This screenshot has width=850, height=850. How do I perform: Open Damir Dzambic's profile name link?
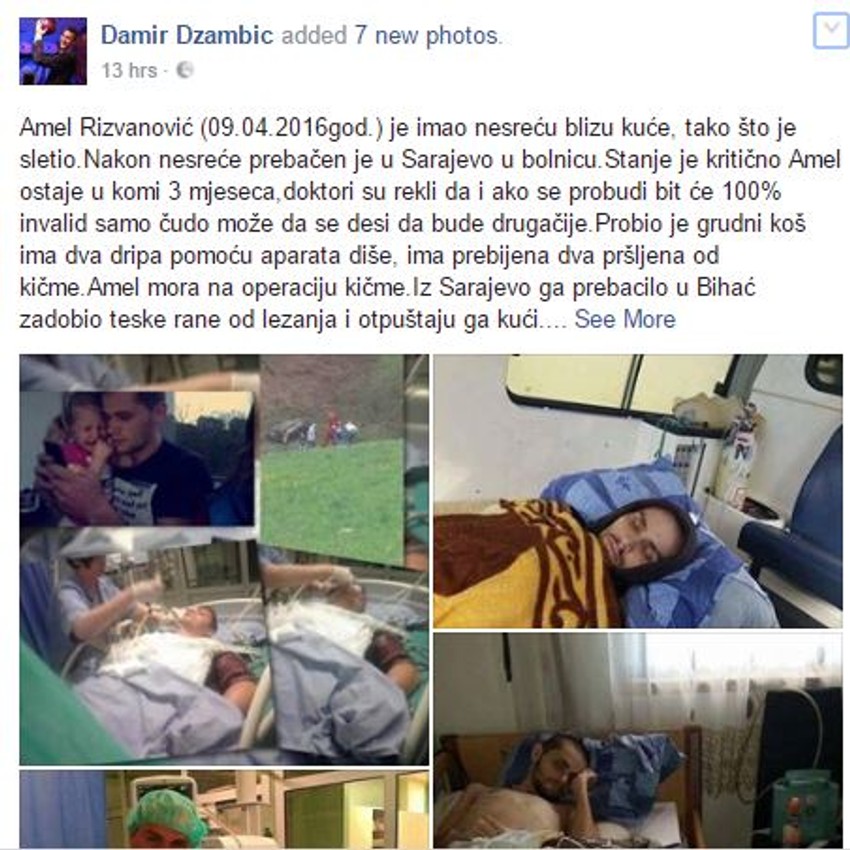pos(187,36)
